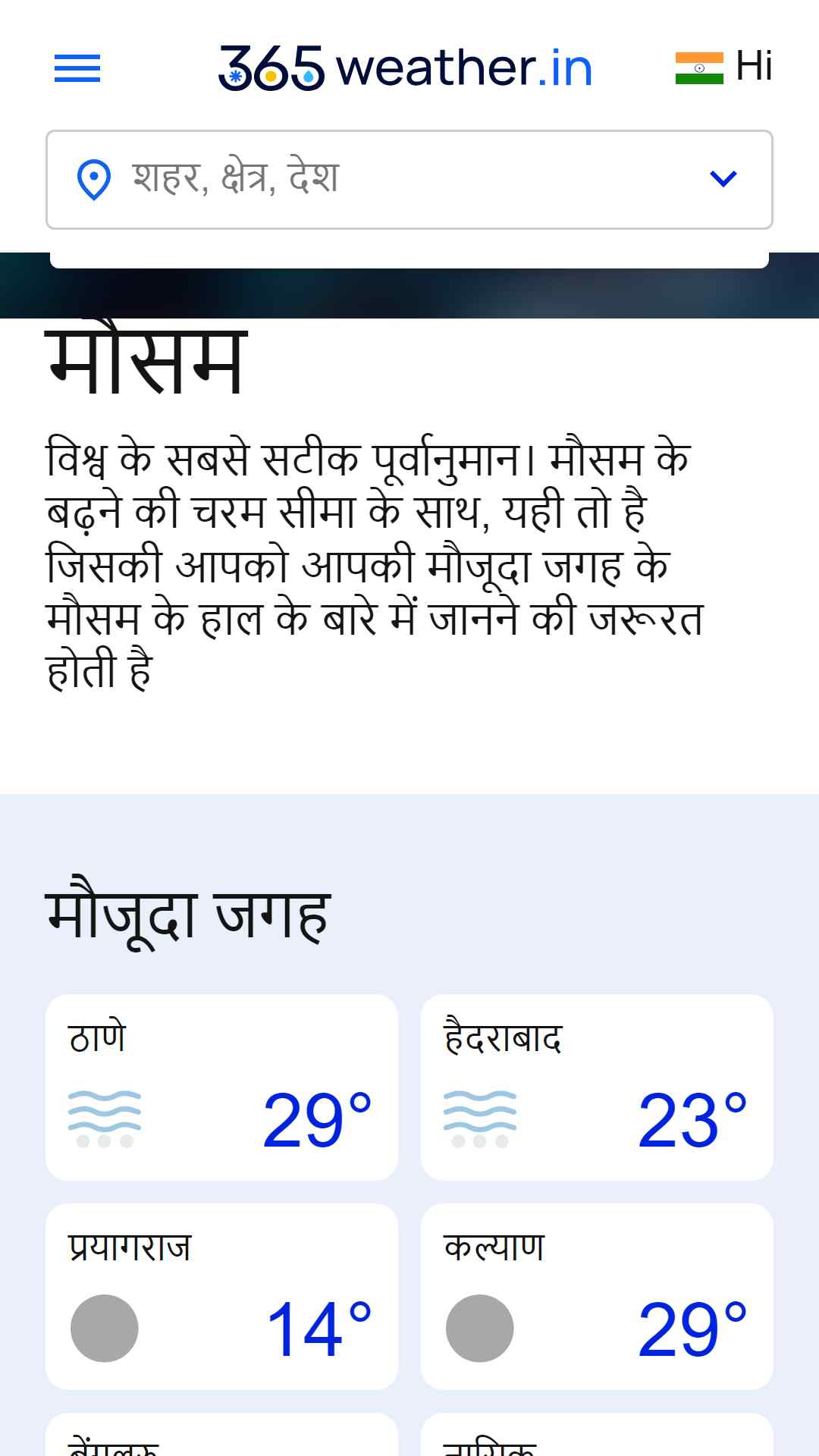View प्रयागराज weather card
The height and width of the screenshot is (1456, 819).
tap(221, 1296)
